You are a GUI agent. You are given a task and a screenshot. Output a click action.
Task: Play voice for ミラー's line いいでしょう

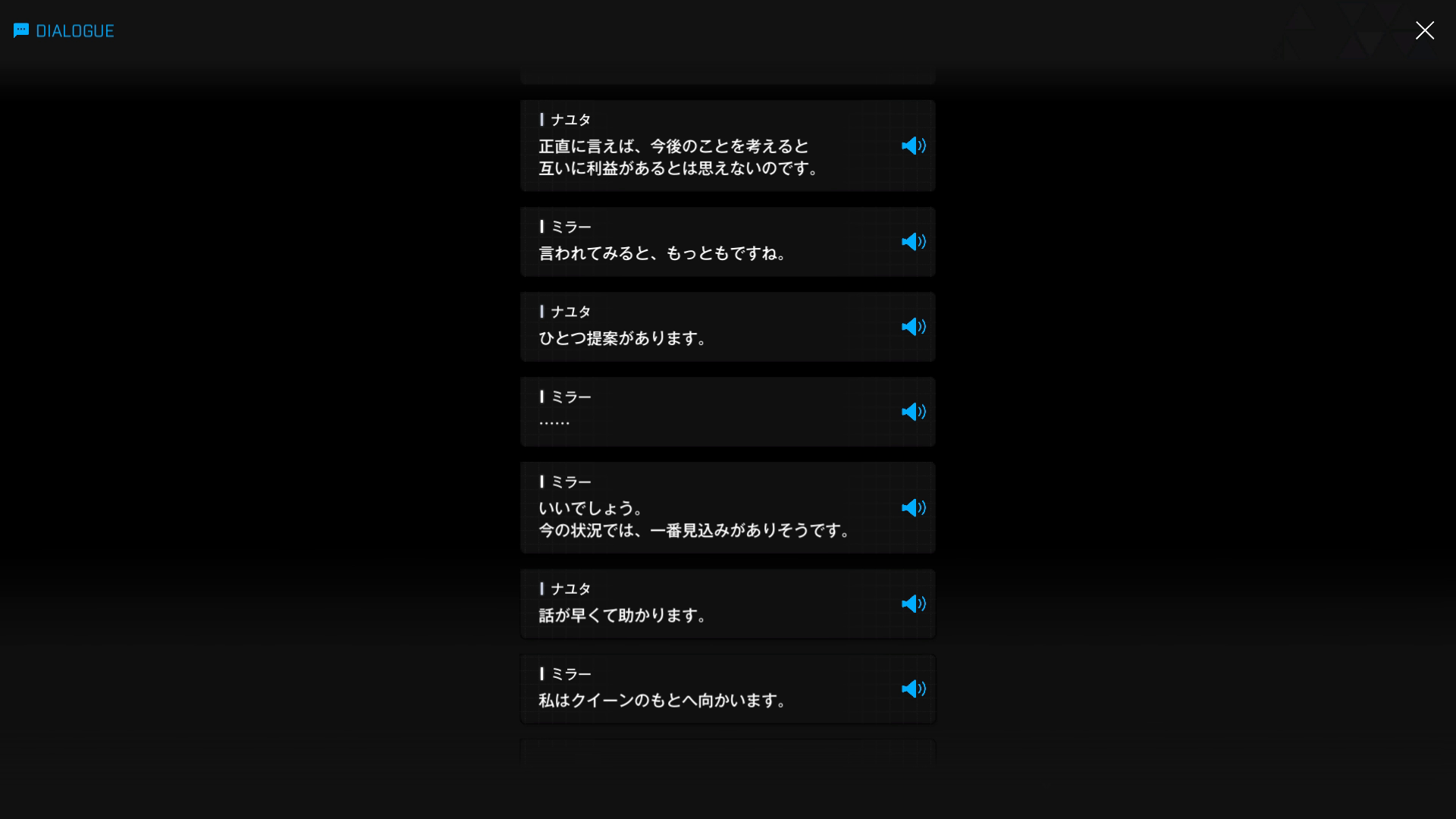pos(913,508)
